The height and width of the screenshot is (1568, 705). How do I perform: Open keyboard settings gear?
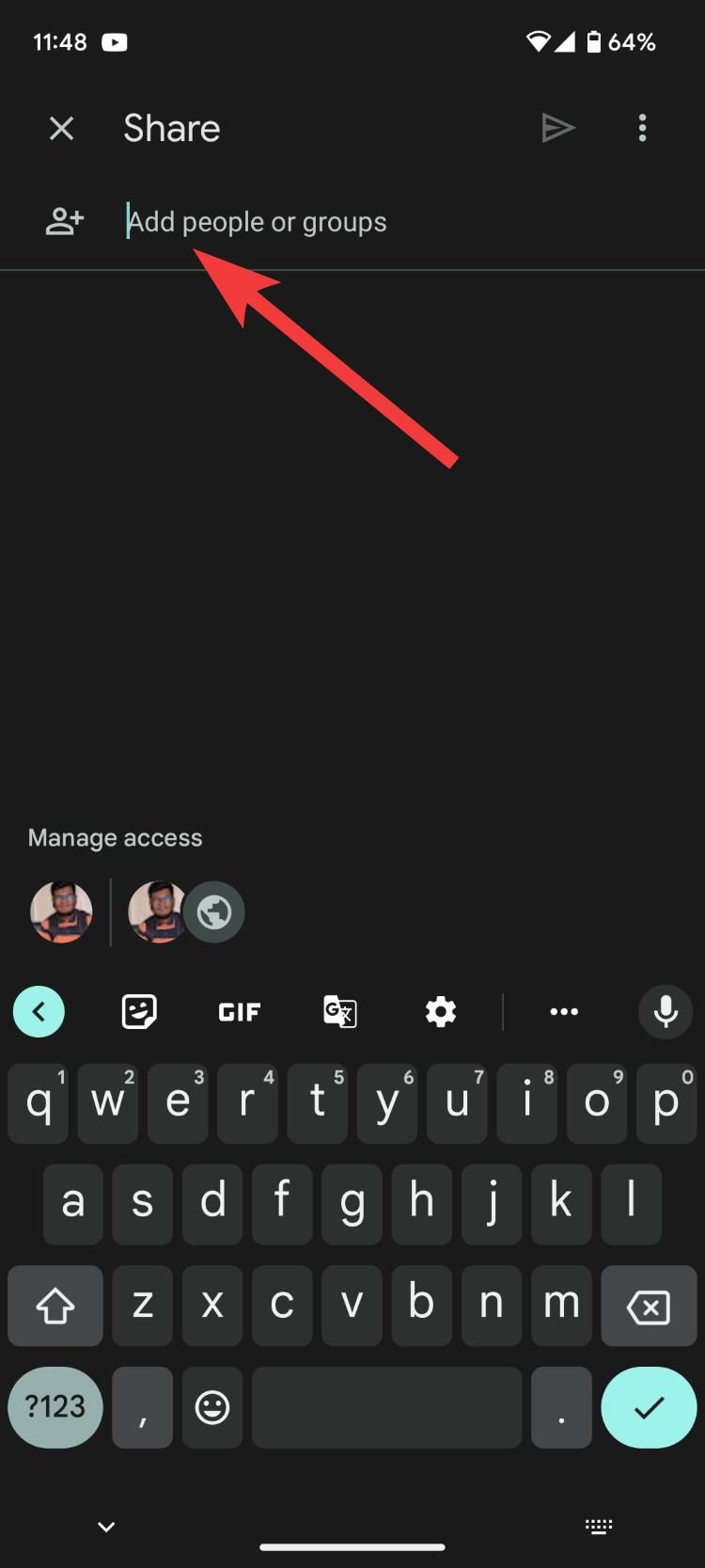(441, 1011)
